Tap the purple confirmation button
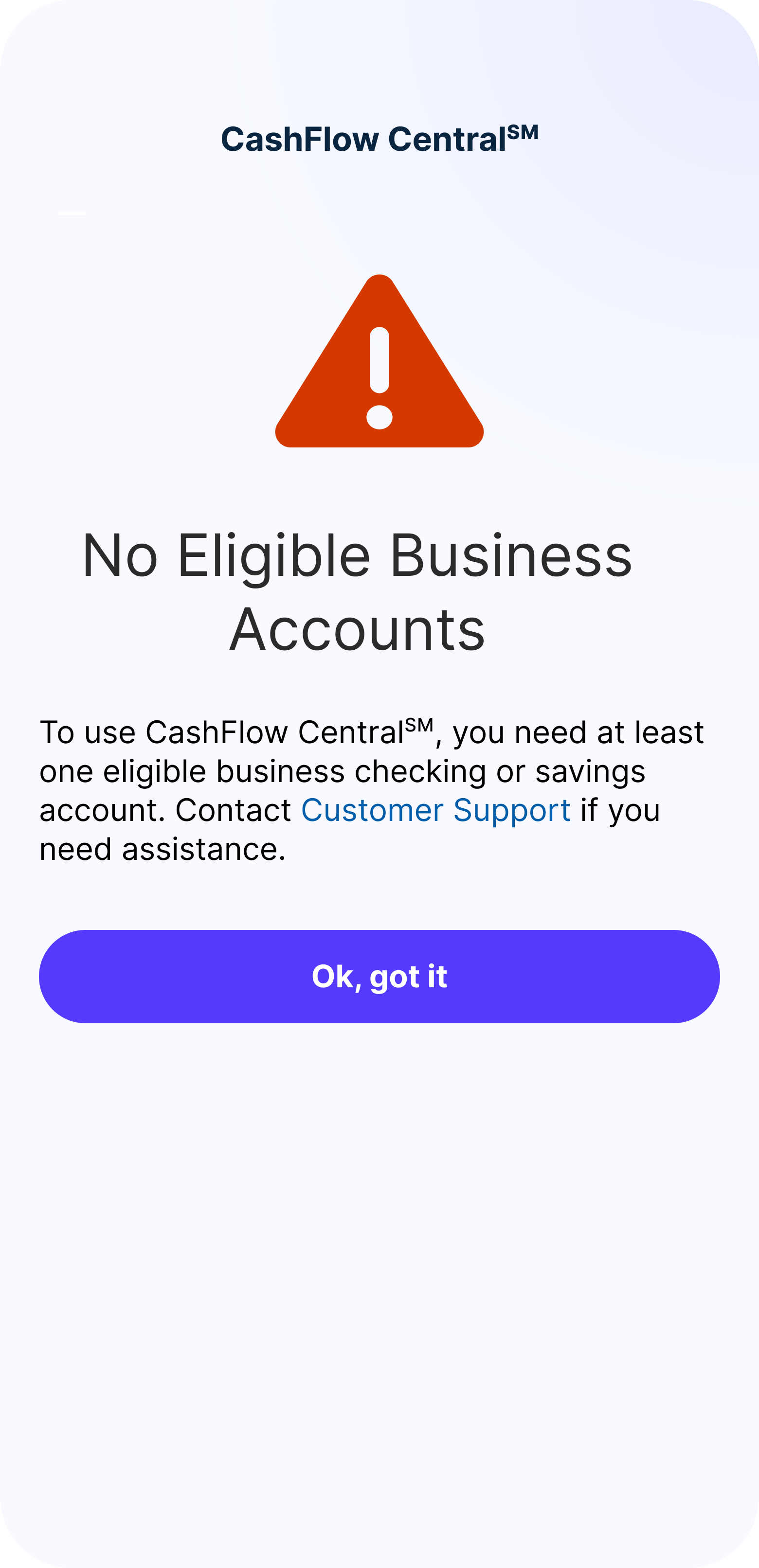Image resolution: width=759 pixels, height=1568 pixels. 379,976
